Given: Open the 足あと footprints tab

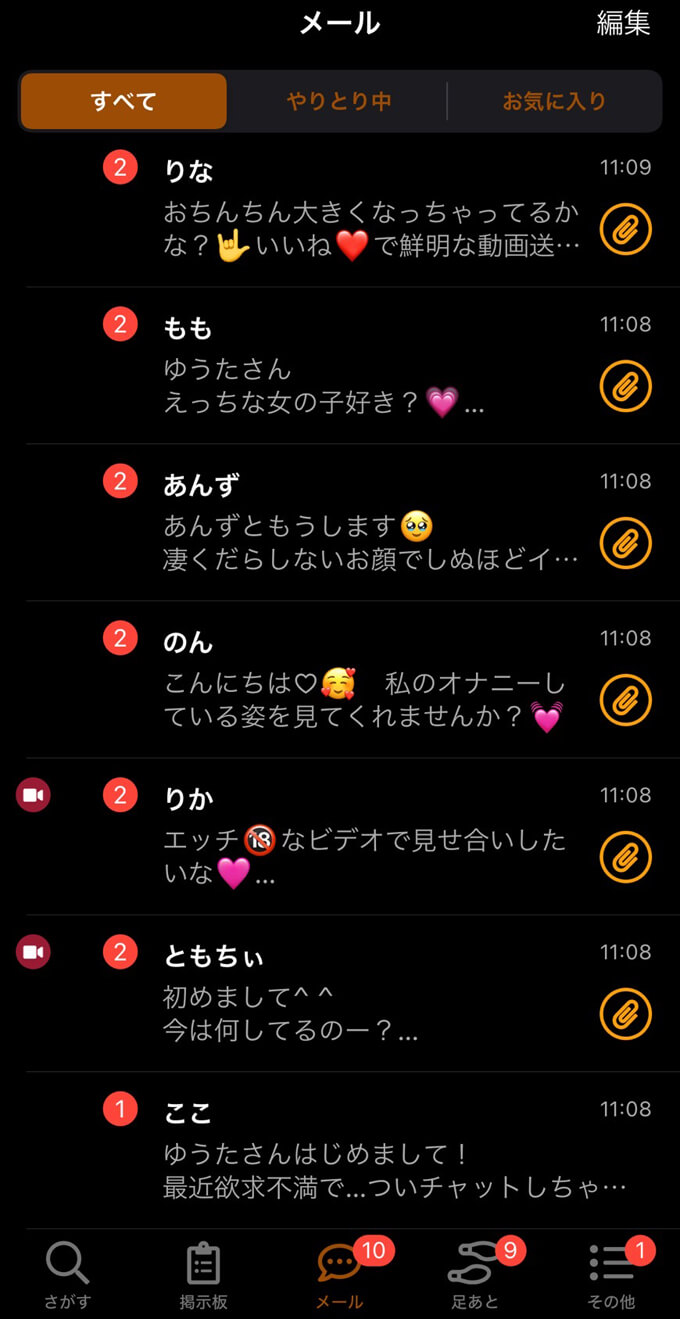Looking at the screenshot, I should (x=474, y=1275).
